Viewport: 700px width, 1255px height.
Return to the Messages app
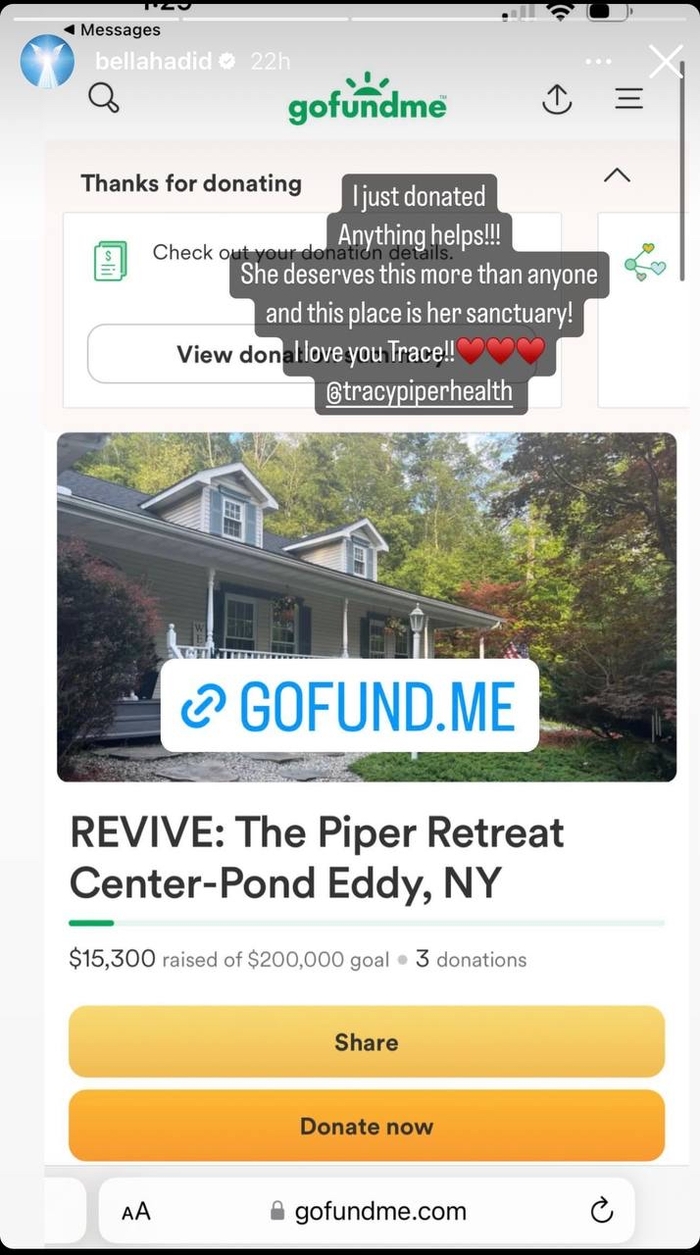(x=111, y=30)
